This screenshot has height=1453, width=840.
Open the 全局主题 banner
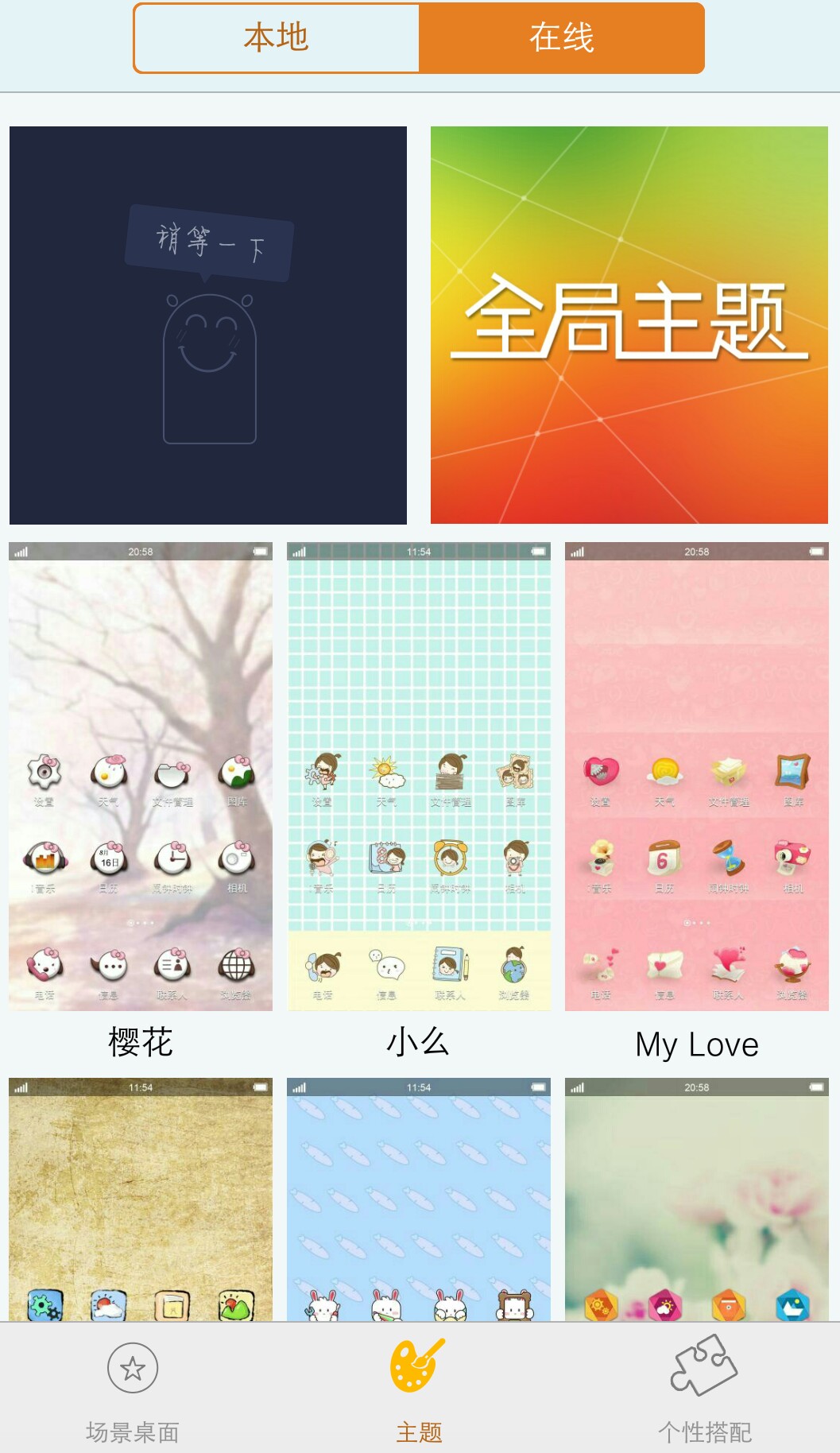click(x=629, y=325)
